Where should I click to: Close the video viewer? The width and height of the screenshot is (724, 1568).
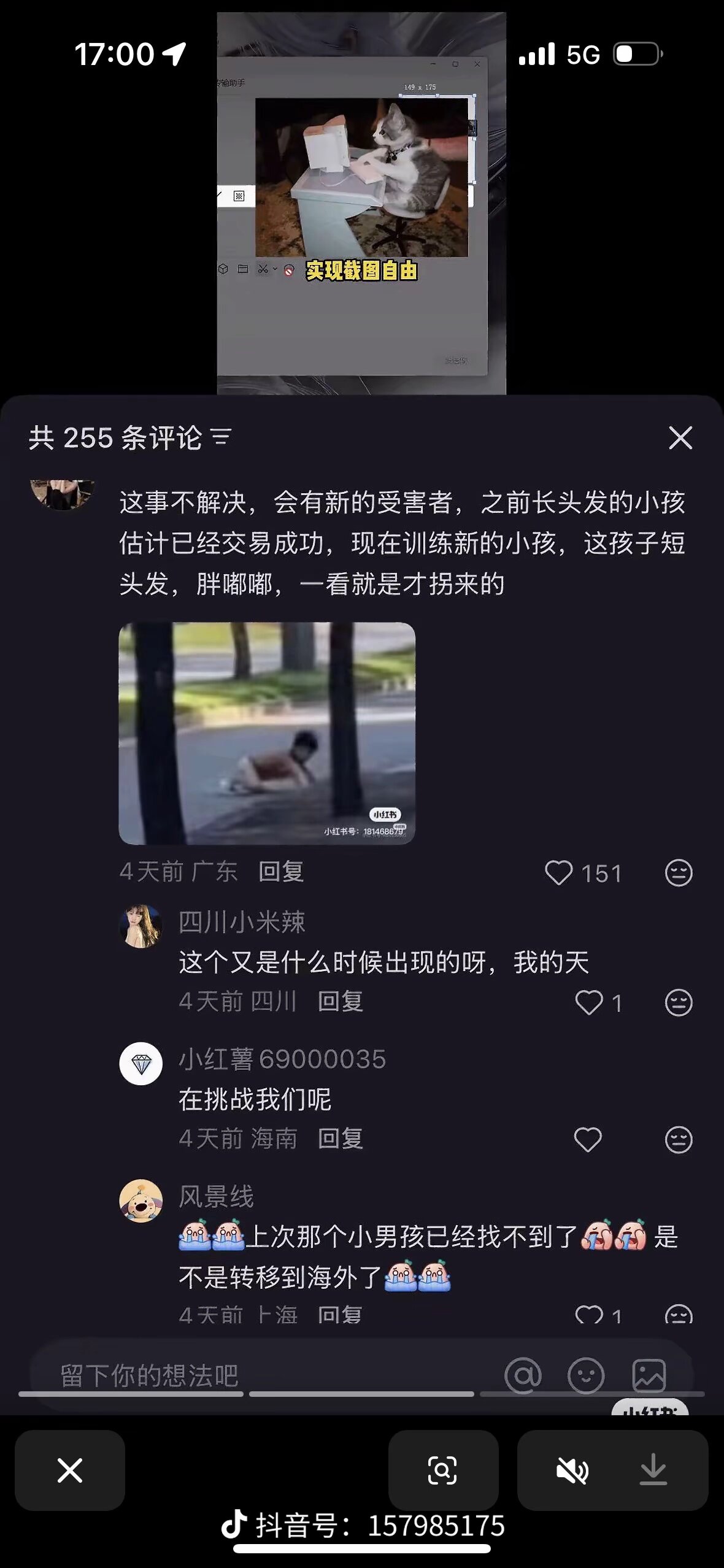(x=69, y=1470)
